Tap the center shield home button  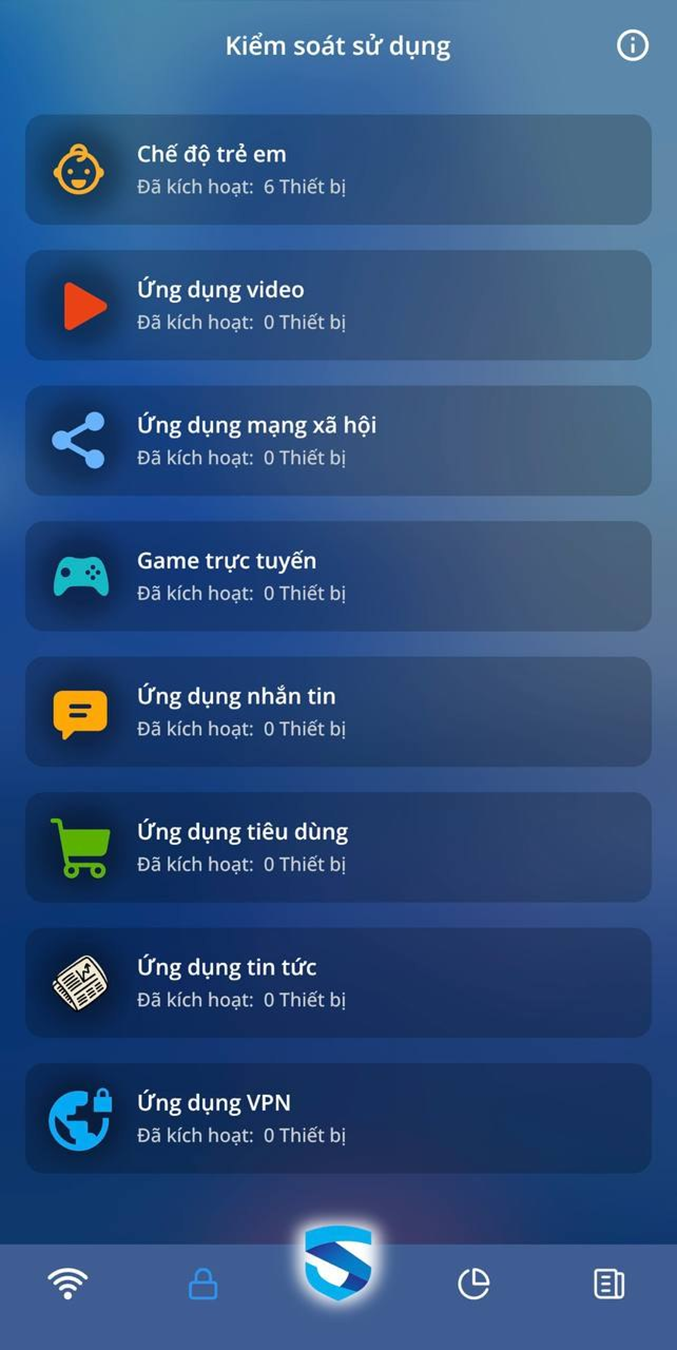338,1264
